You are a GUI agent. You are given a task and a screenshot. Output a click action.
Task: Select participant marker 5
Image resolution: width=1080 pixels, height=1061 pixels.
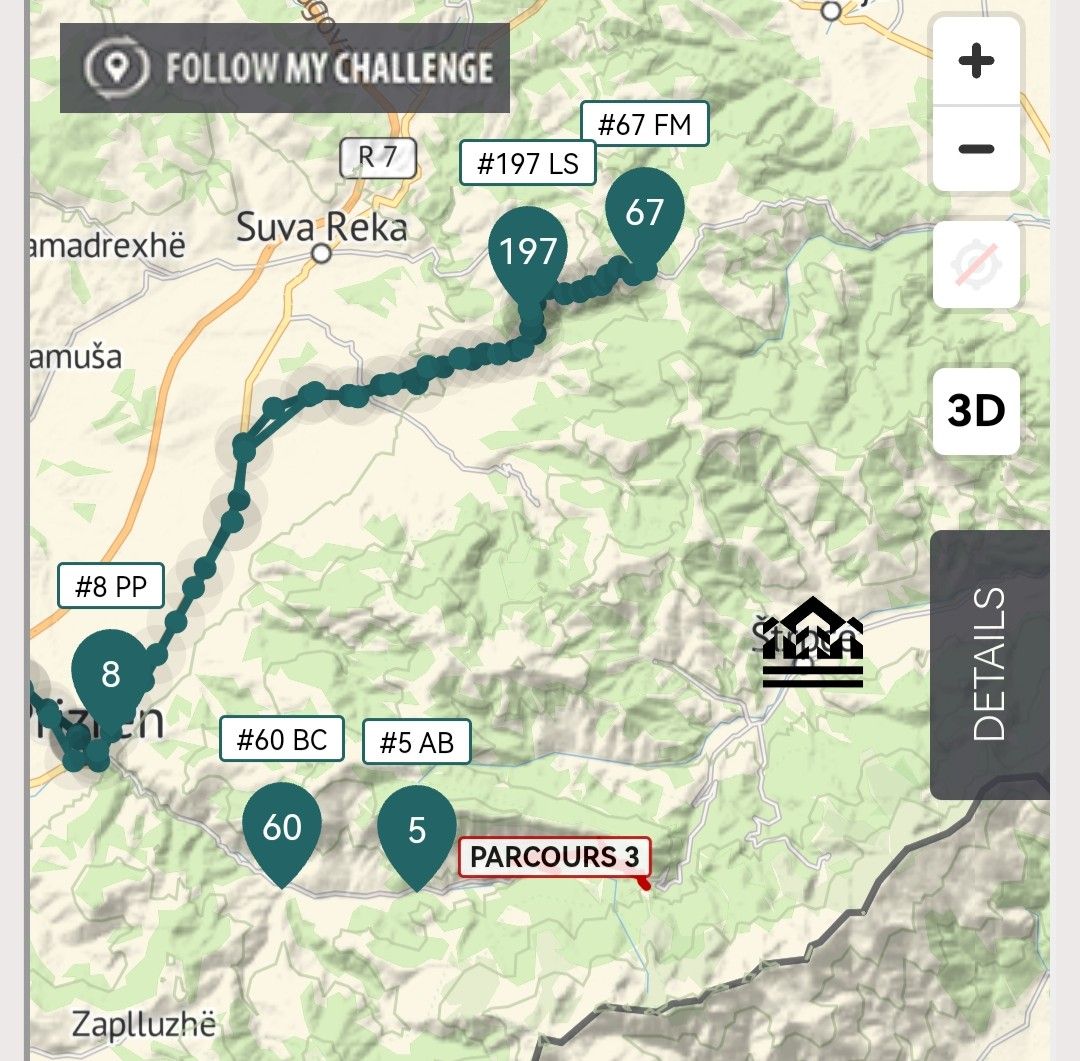click(x=417, y=837)
